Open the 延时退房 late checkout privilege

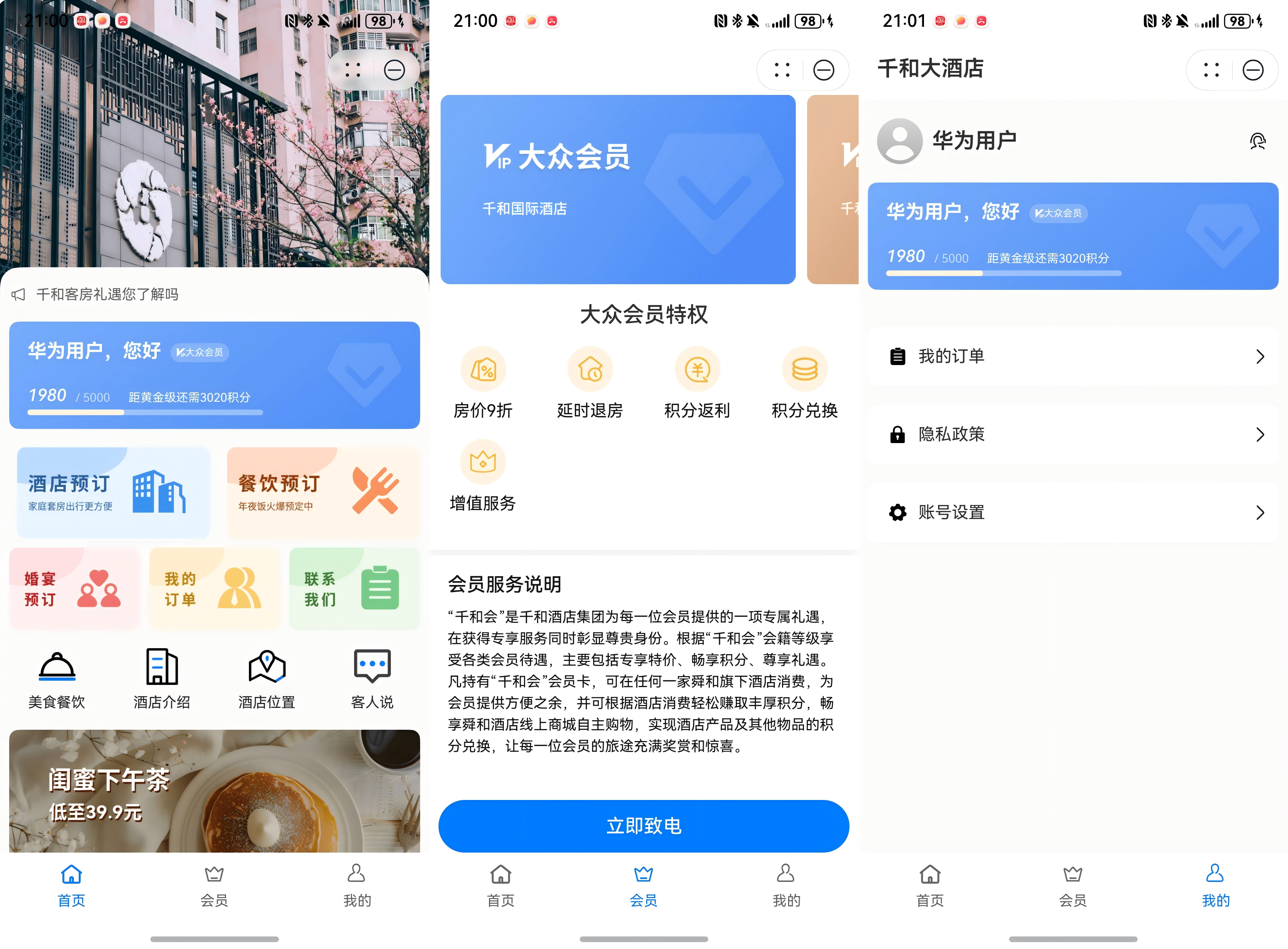[x=590, y=382]
